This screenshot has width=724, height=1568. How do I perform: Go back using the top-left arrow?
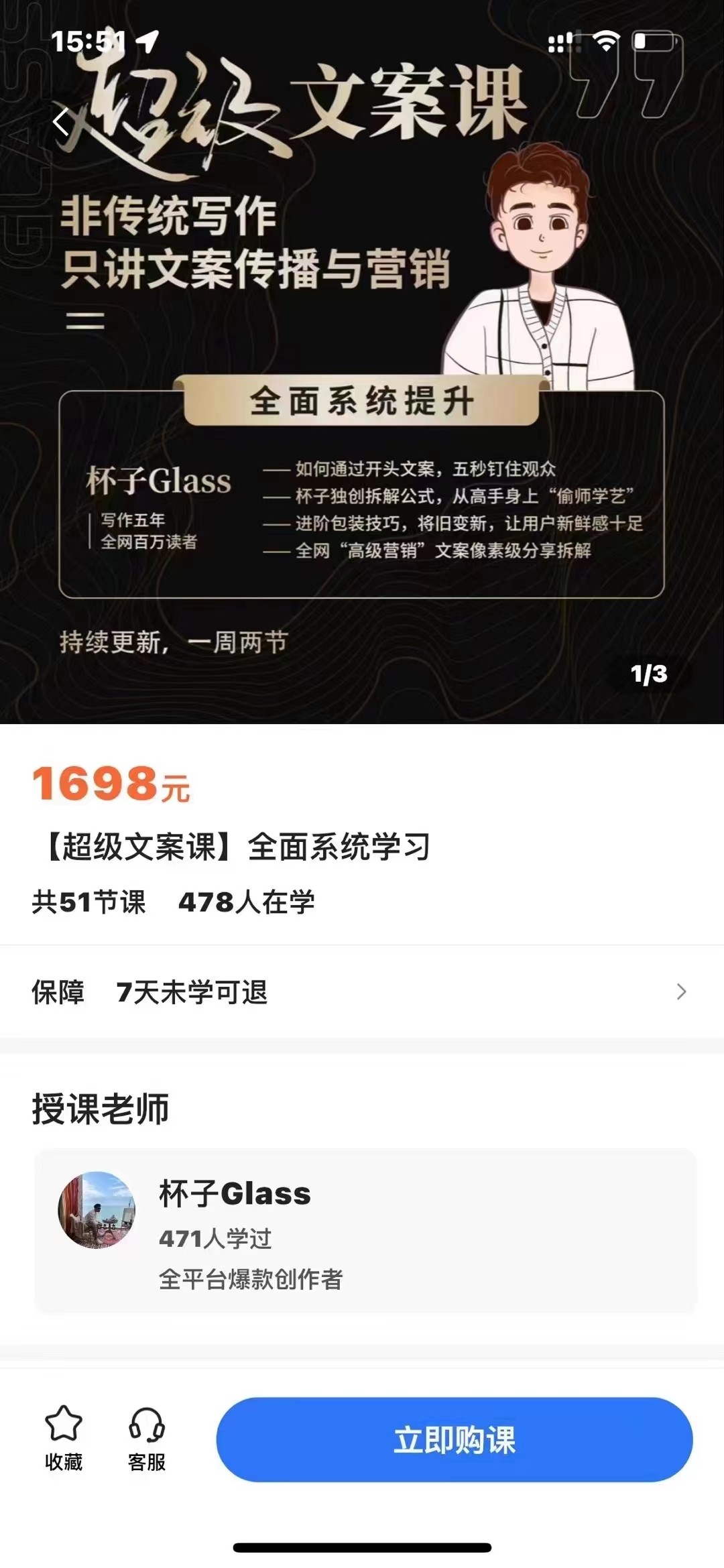click(62, 122)
